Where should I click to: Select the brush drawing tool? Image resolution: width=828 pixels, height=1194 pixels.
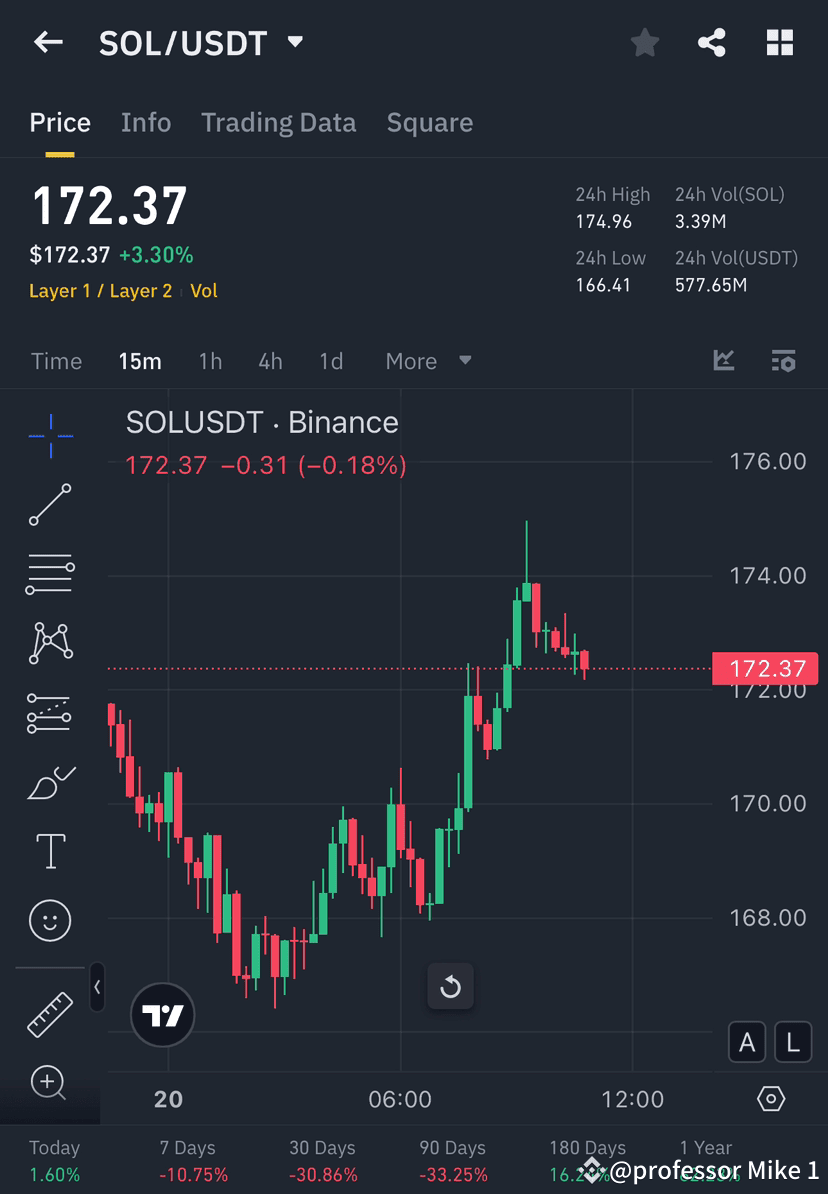50,781
